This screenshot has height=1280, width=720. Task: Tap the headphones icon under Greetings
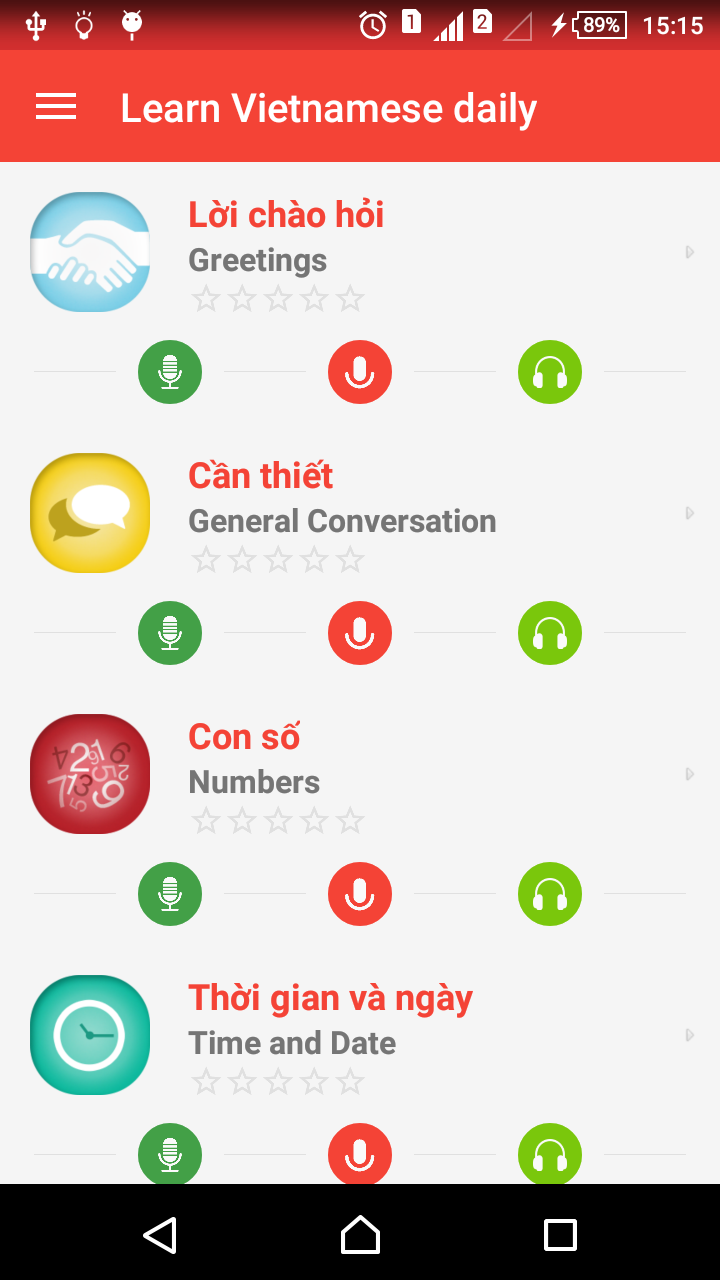pos(550,372)
